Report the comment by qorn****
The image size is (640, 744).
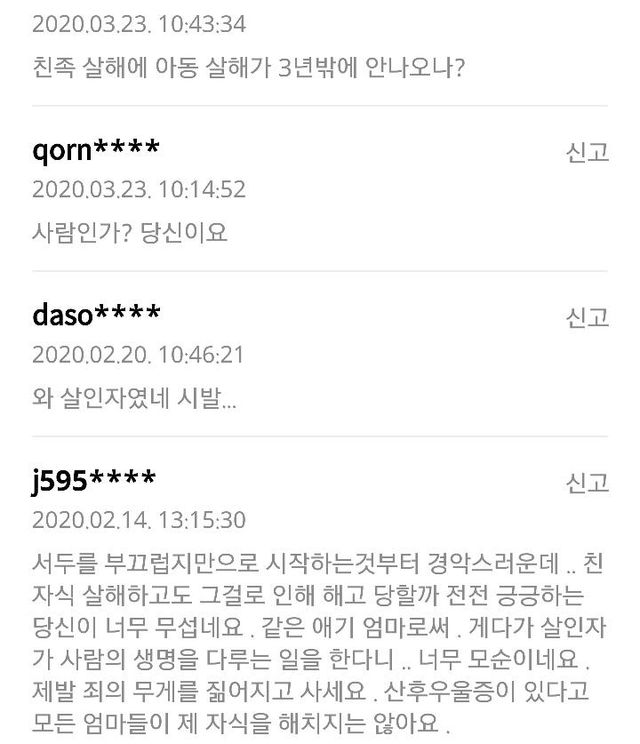tap(587, 153)
